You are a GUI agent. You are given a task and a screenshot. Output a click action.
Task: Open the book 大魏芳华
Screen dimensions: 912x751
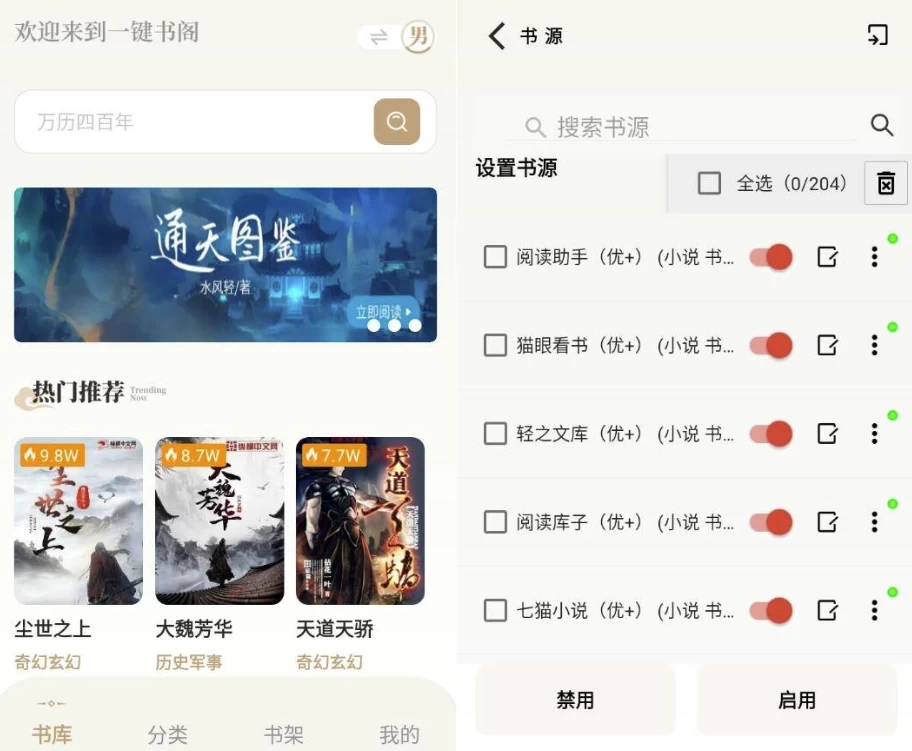tap(219, 521)
